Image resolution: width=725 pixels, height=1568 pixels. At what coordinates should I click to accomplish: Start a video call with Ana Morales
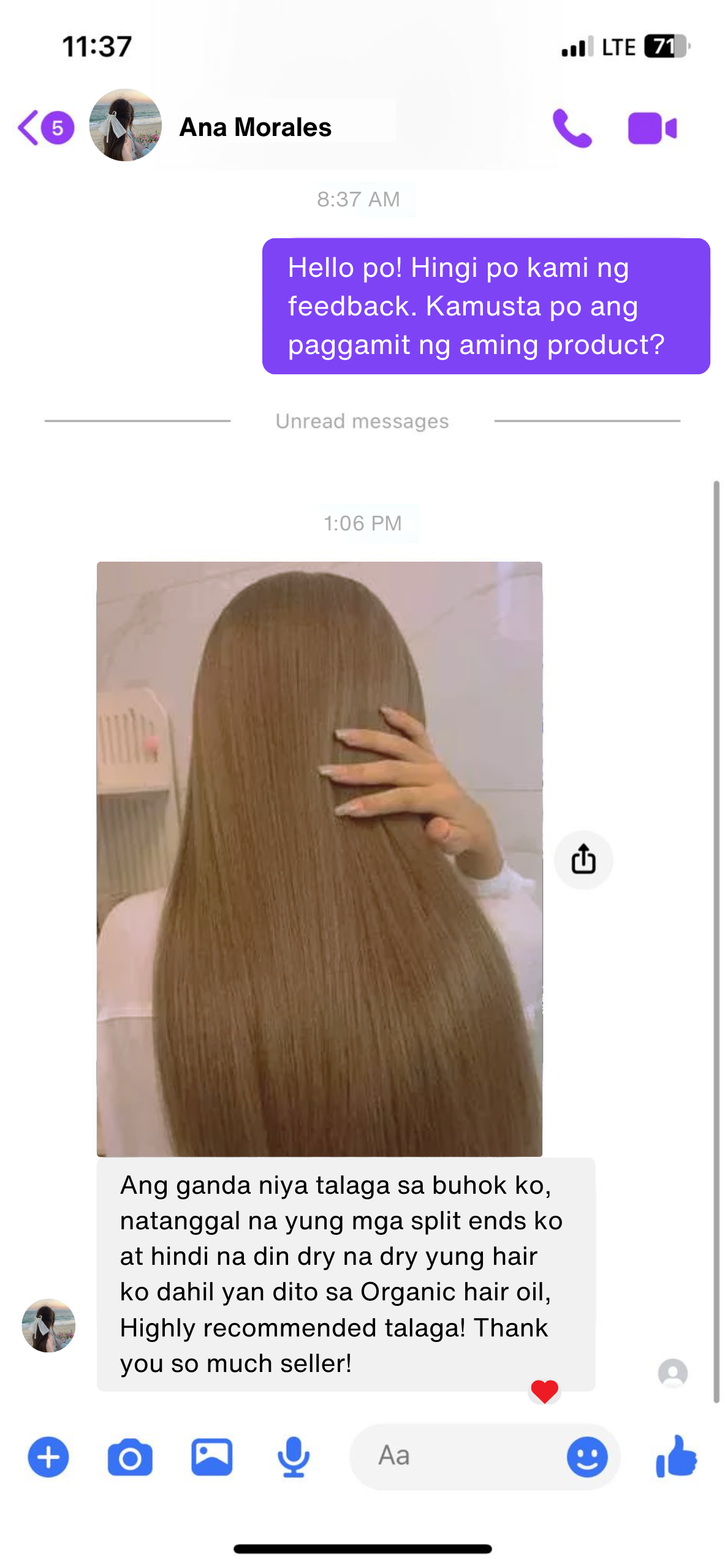(x=651, y=129)
